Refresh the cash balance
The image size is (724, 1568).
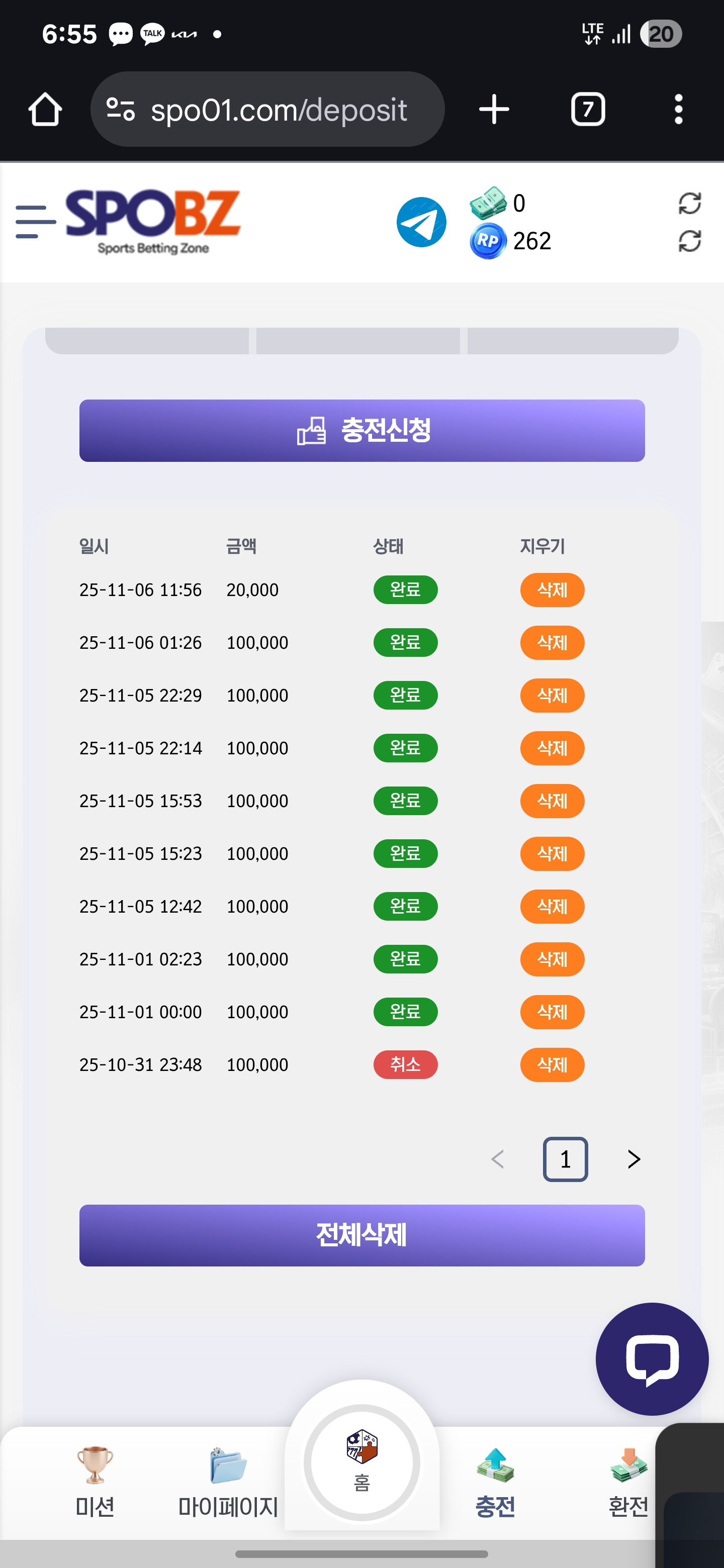click(689, 204)
